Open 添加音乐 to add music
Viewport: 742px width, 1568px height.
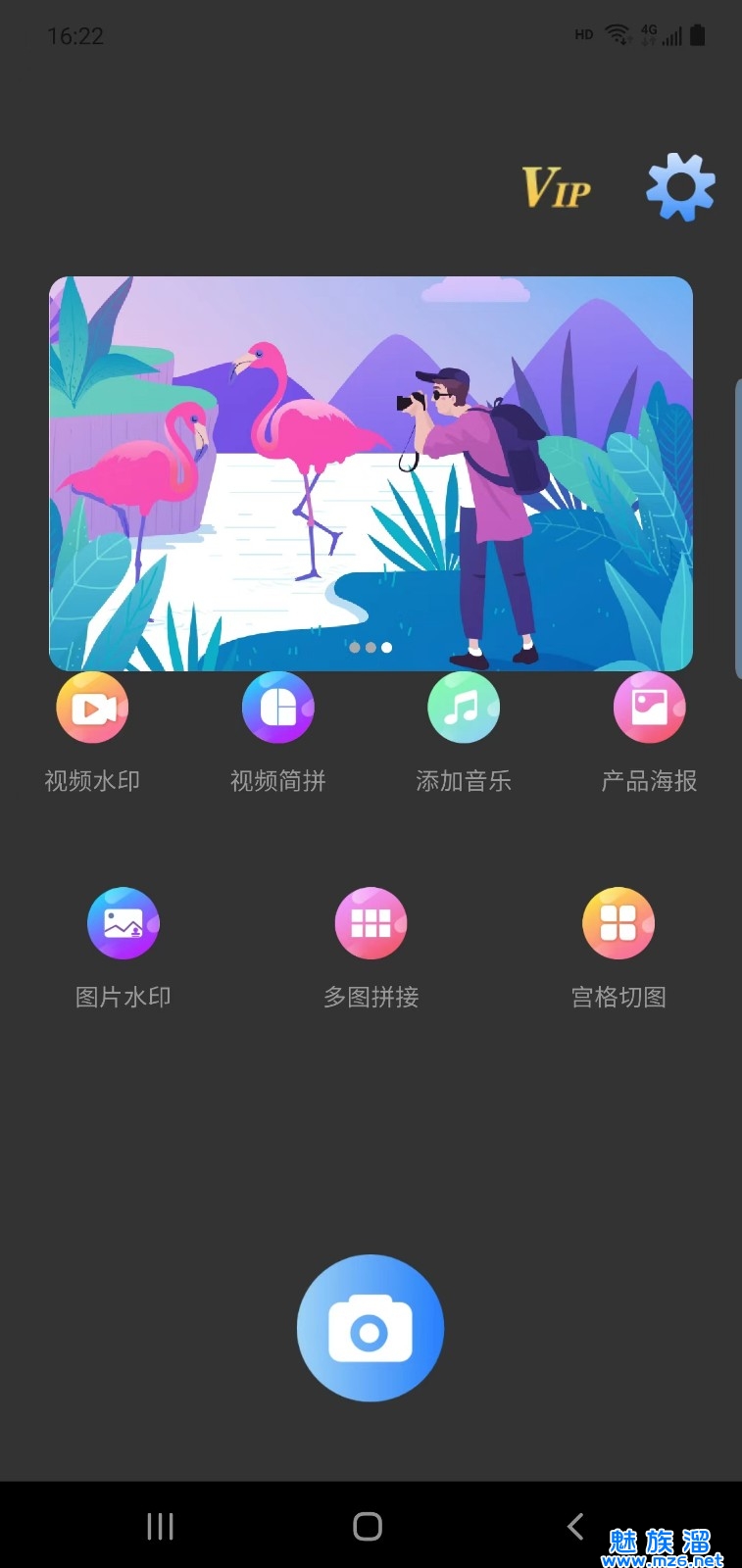click(464, 709)
